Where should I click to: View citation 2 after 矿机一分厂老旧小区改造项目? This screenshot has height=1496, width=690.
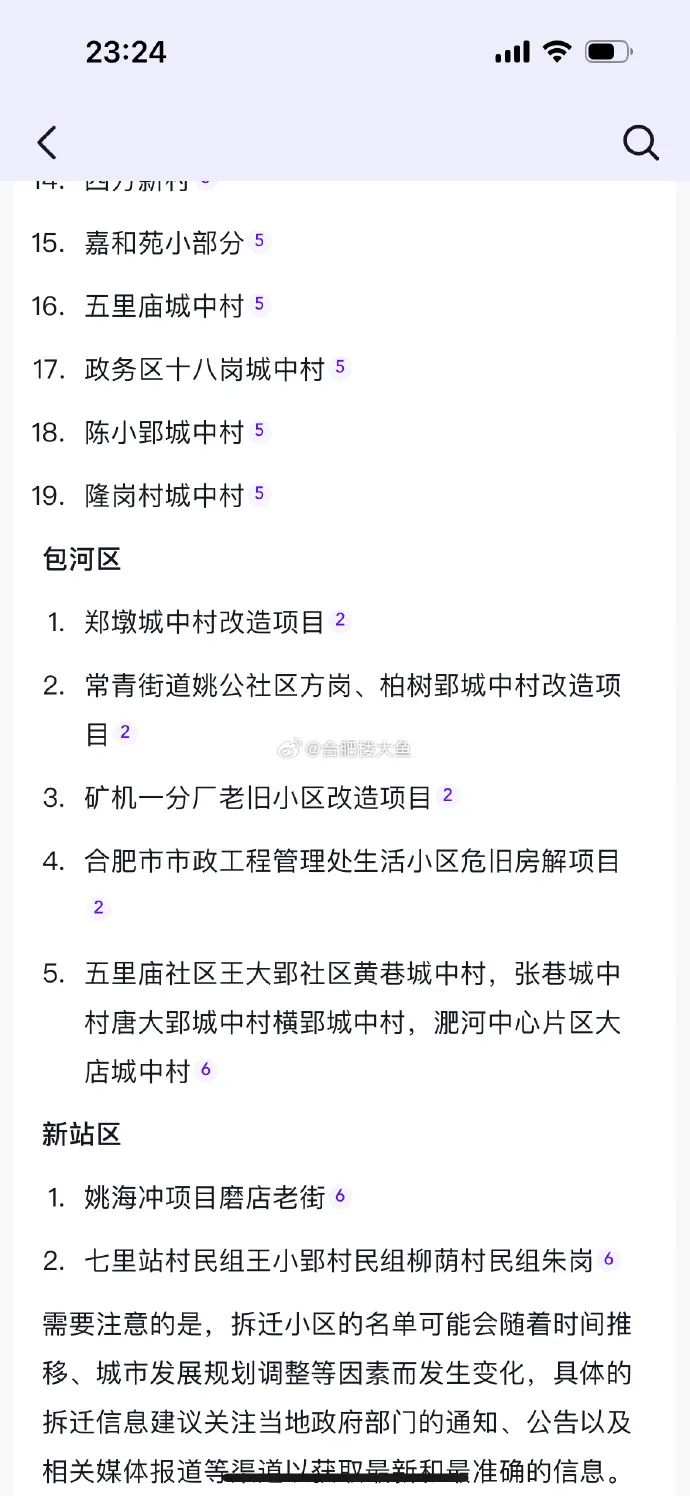(x=447, y=795)
